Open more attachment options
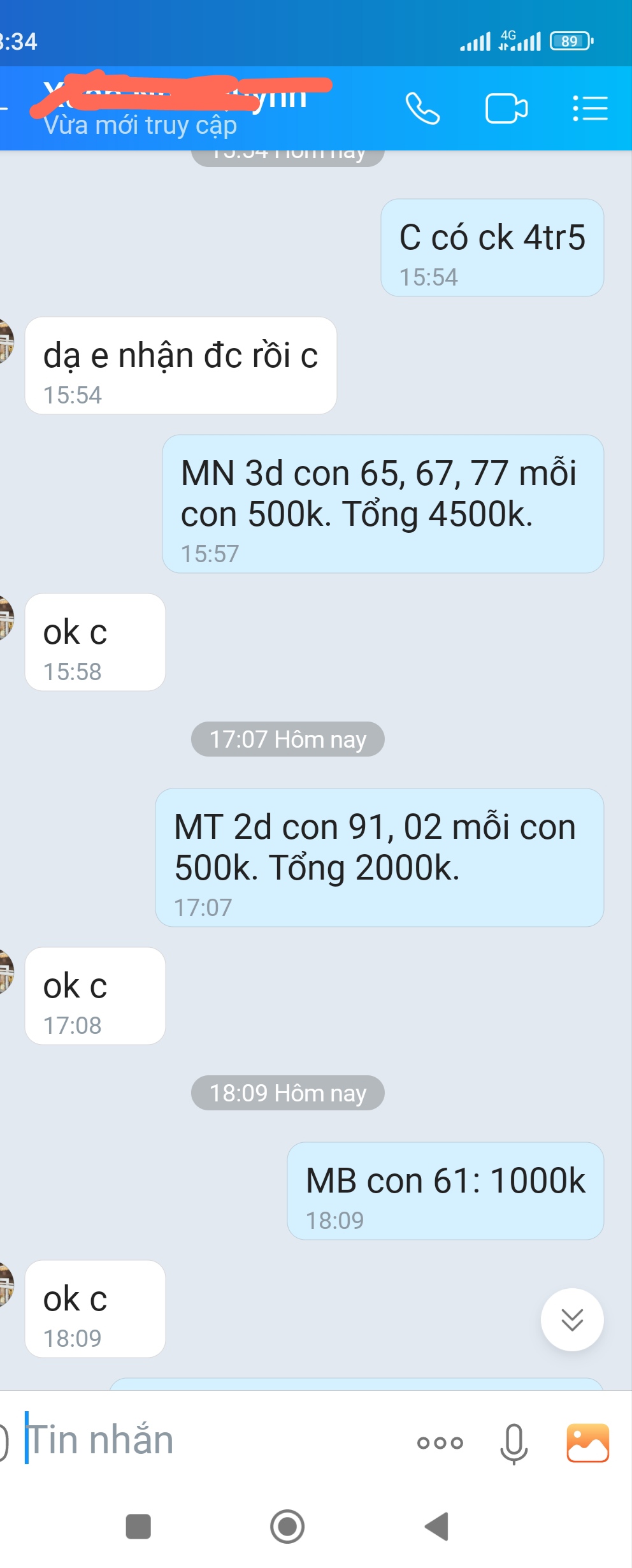This screenshot has width=632, height=1568. tap(440, 1442)
